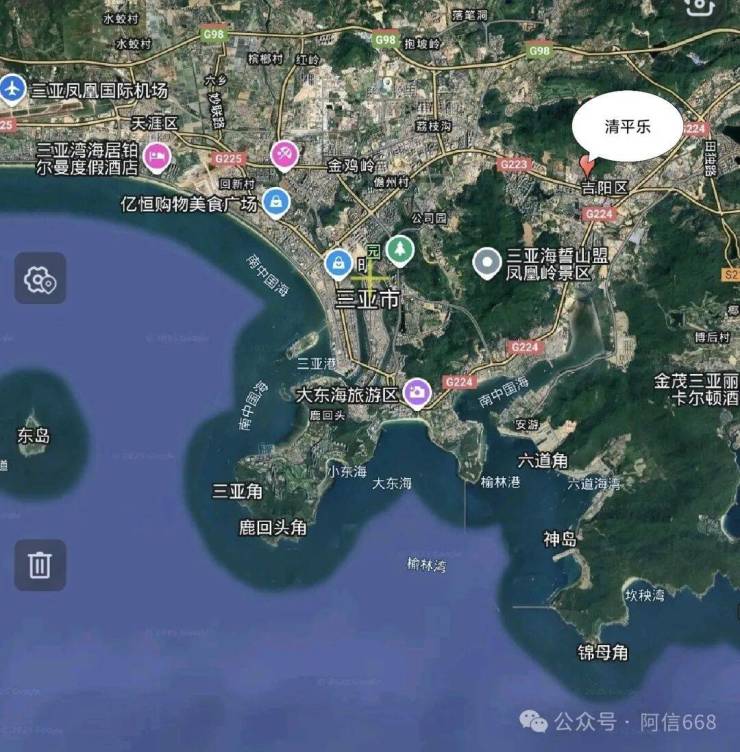Open the 清平乐 marker bubble
This screenshot has width=740, height=752.
[627, 127]
